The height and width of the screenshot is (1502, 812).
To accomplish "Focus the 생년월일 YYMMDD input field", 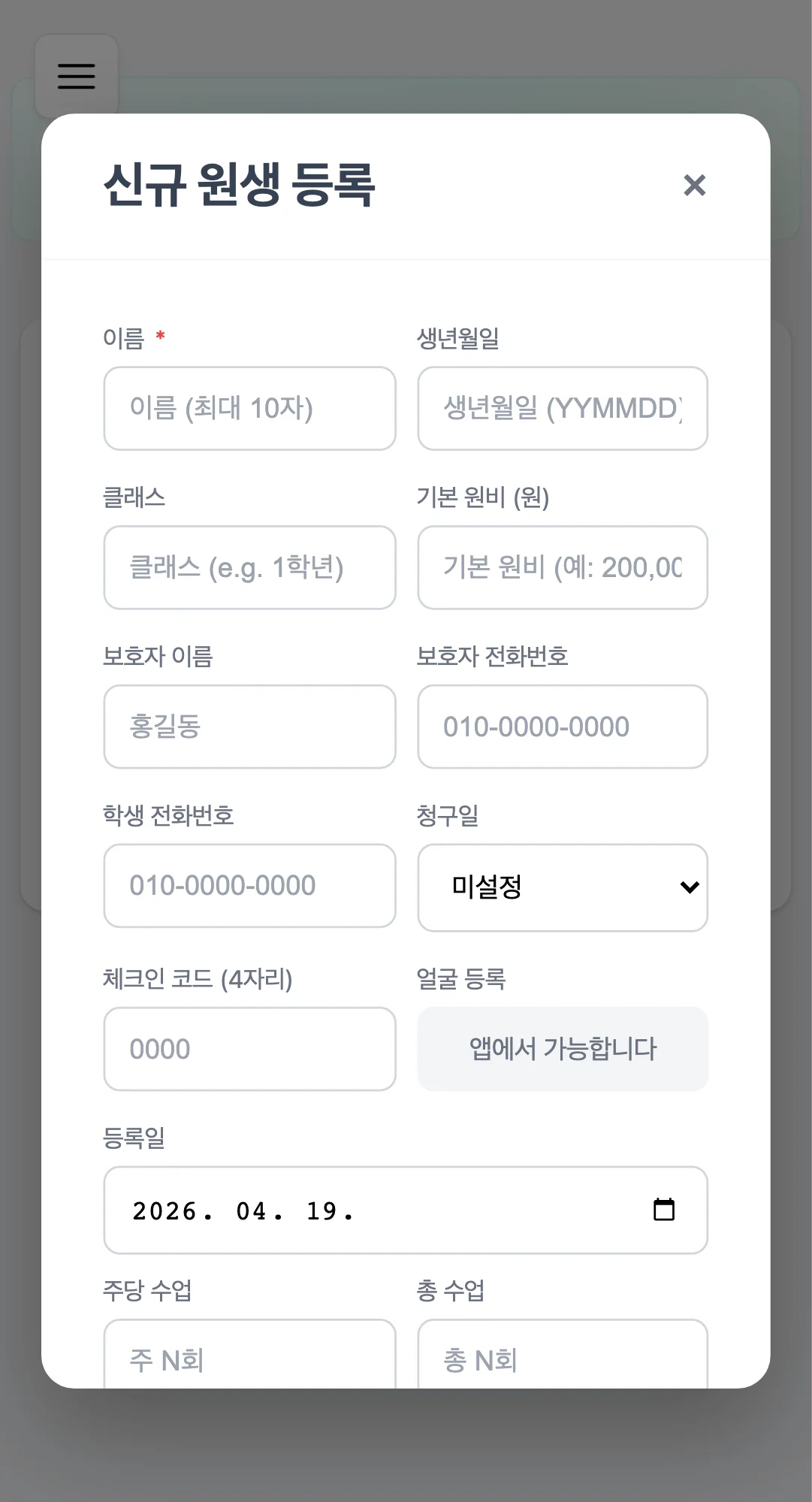I will [x=562, y=408].
